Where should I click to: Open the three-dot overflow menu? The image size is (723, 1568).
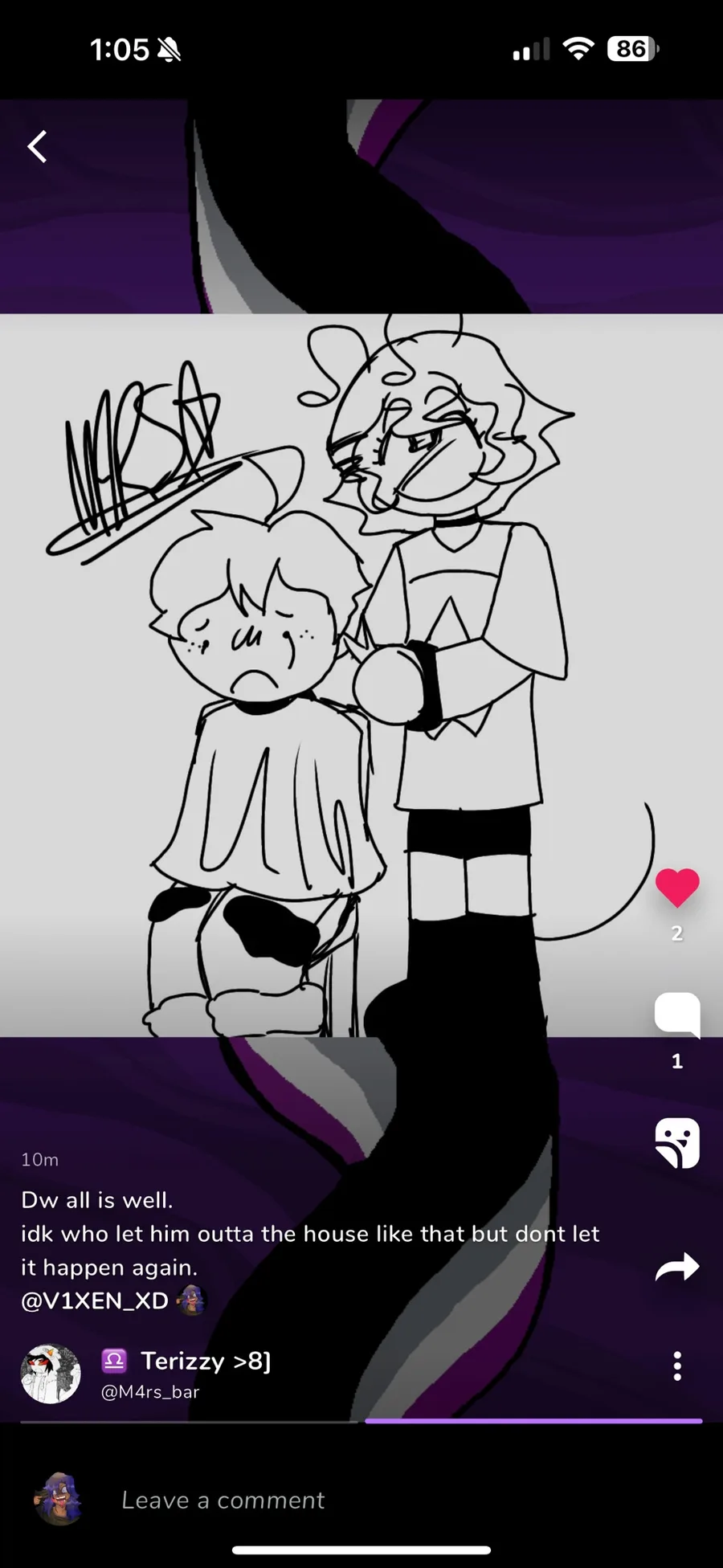(x=677, y=1366)
